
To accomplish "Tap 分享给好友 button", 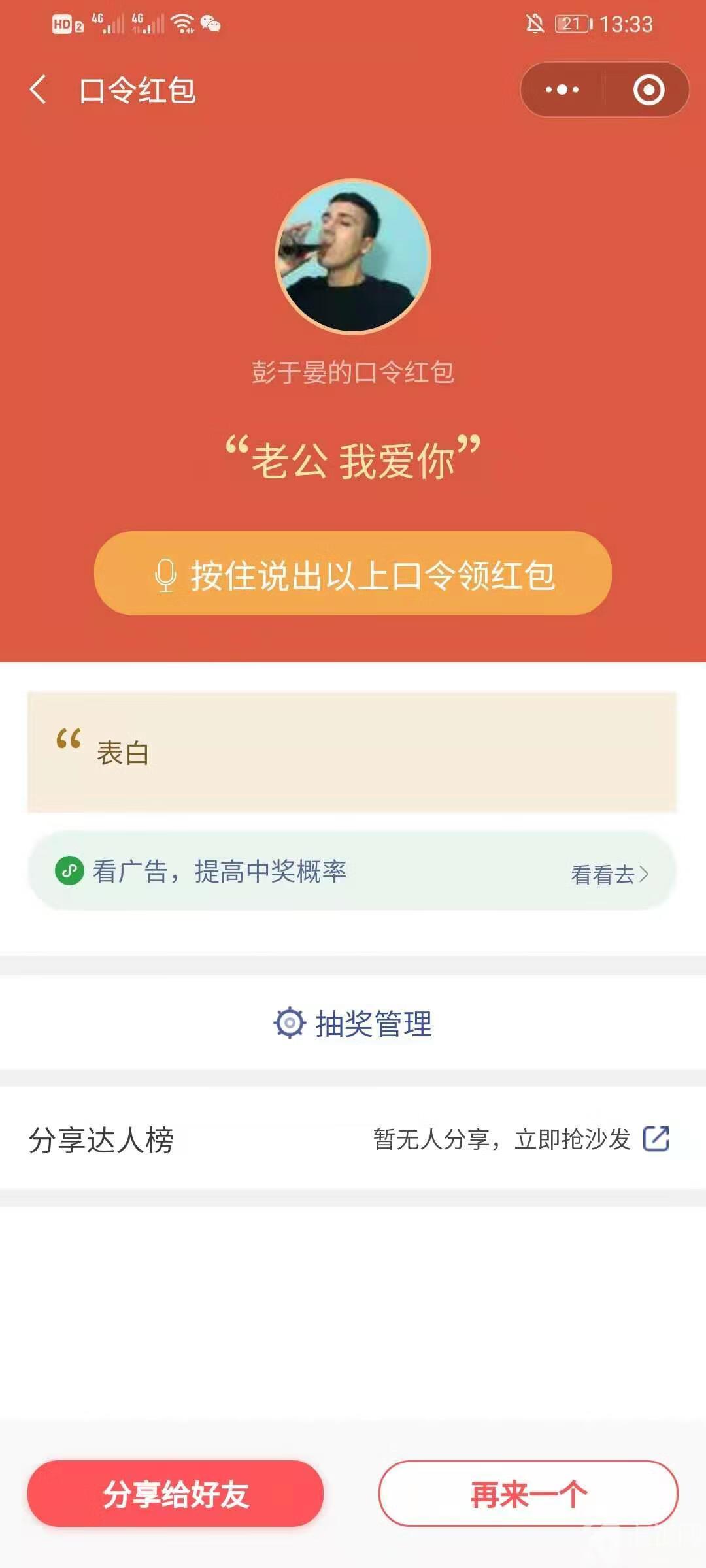I will click(x=175, y=1494).
